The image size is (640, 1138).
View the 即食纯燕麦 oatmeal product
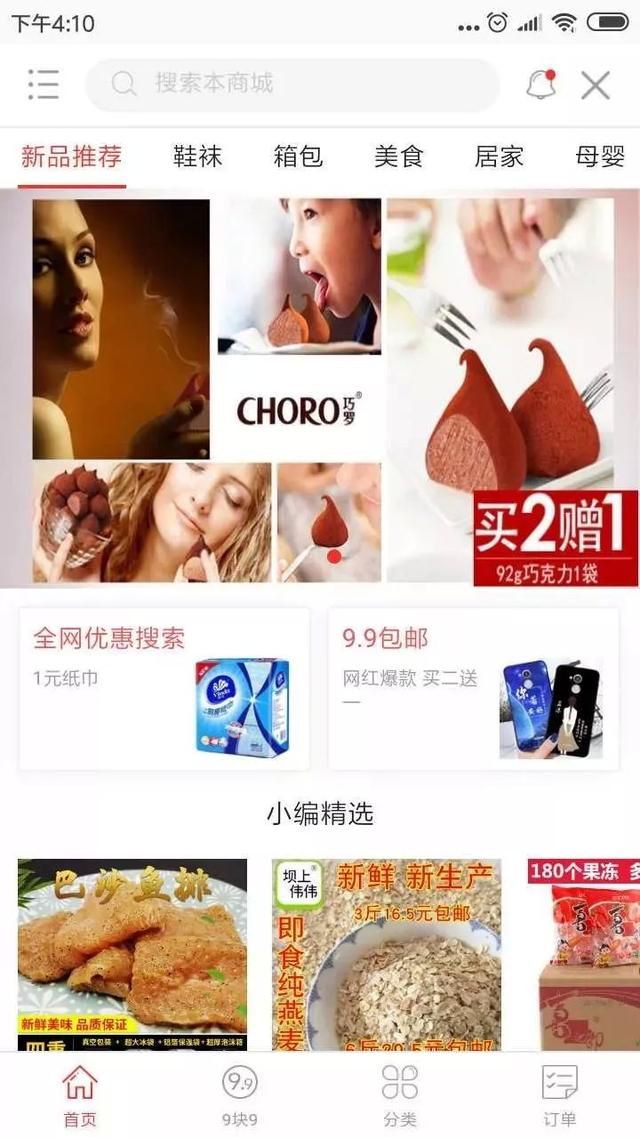(x=386, y=953)
